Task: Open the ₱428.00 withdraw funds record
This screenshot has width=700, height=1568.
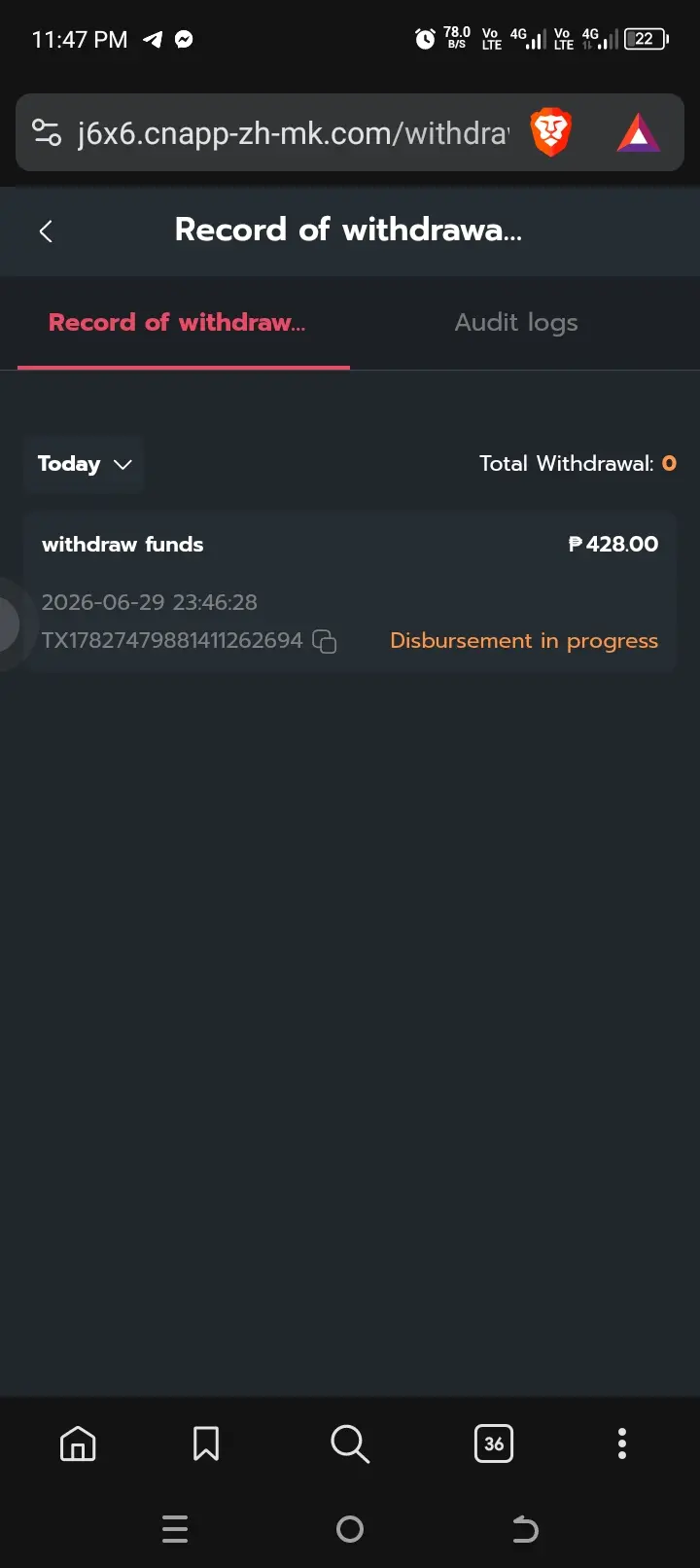Action: (x=350, y=591)
